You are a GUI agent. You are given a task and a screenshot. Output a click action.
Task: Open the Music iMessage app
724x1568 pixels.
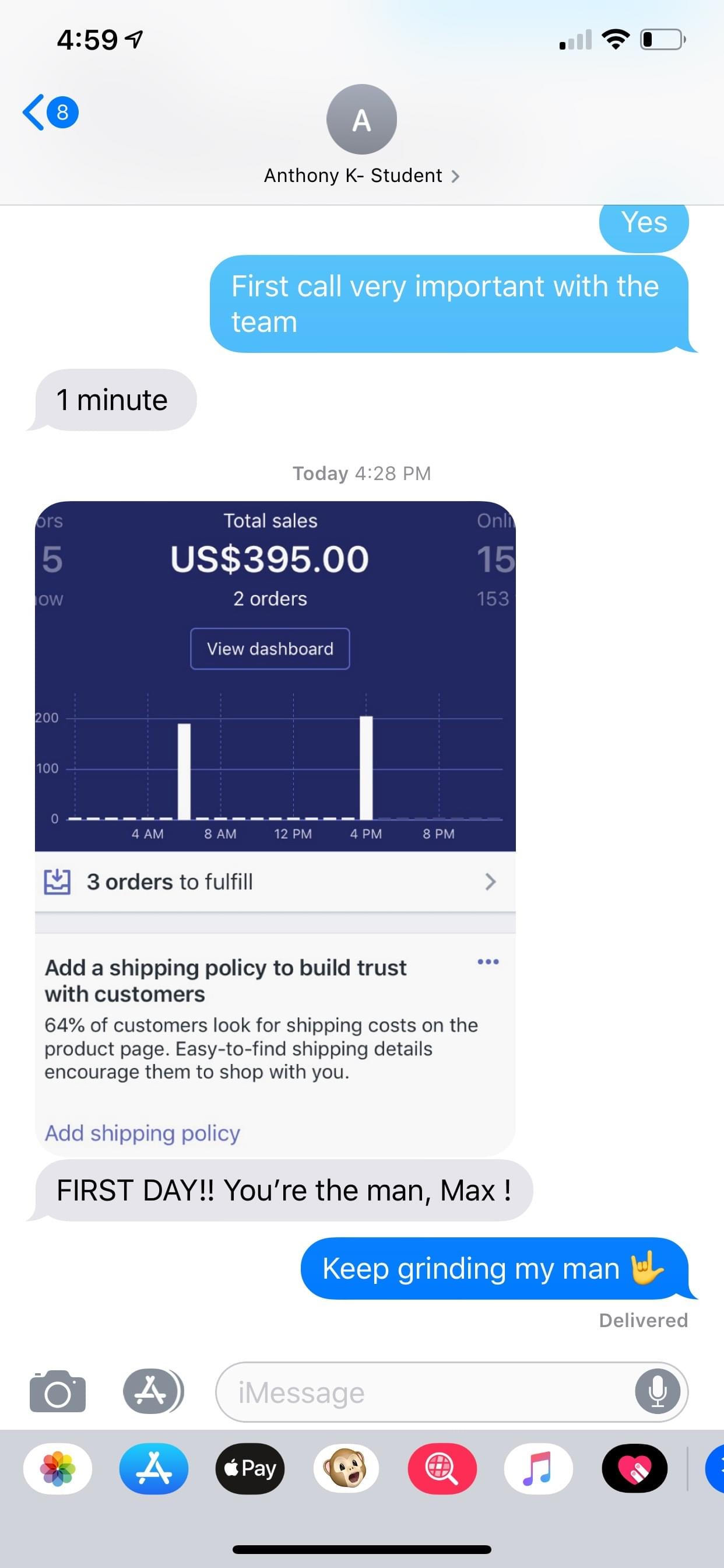539,1468
